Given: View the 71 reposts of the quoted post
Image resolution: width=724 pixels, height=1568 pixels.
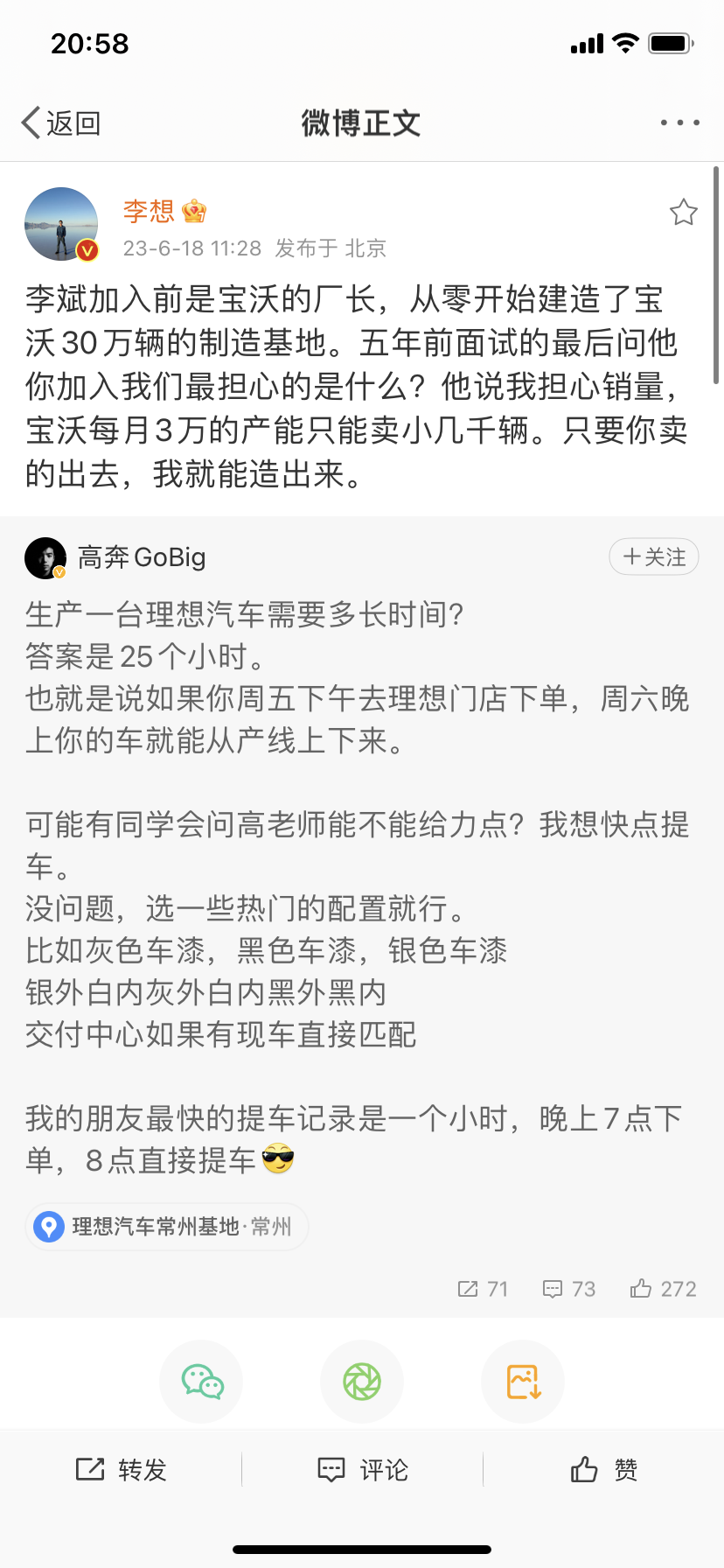Looking at the screenshot, I should point(483,1289).
